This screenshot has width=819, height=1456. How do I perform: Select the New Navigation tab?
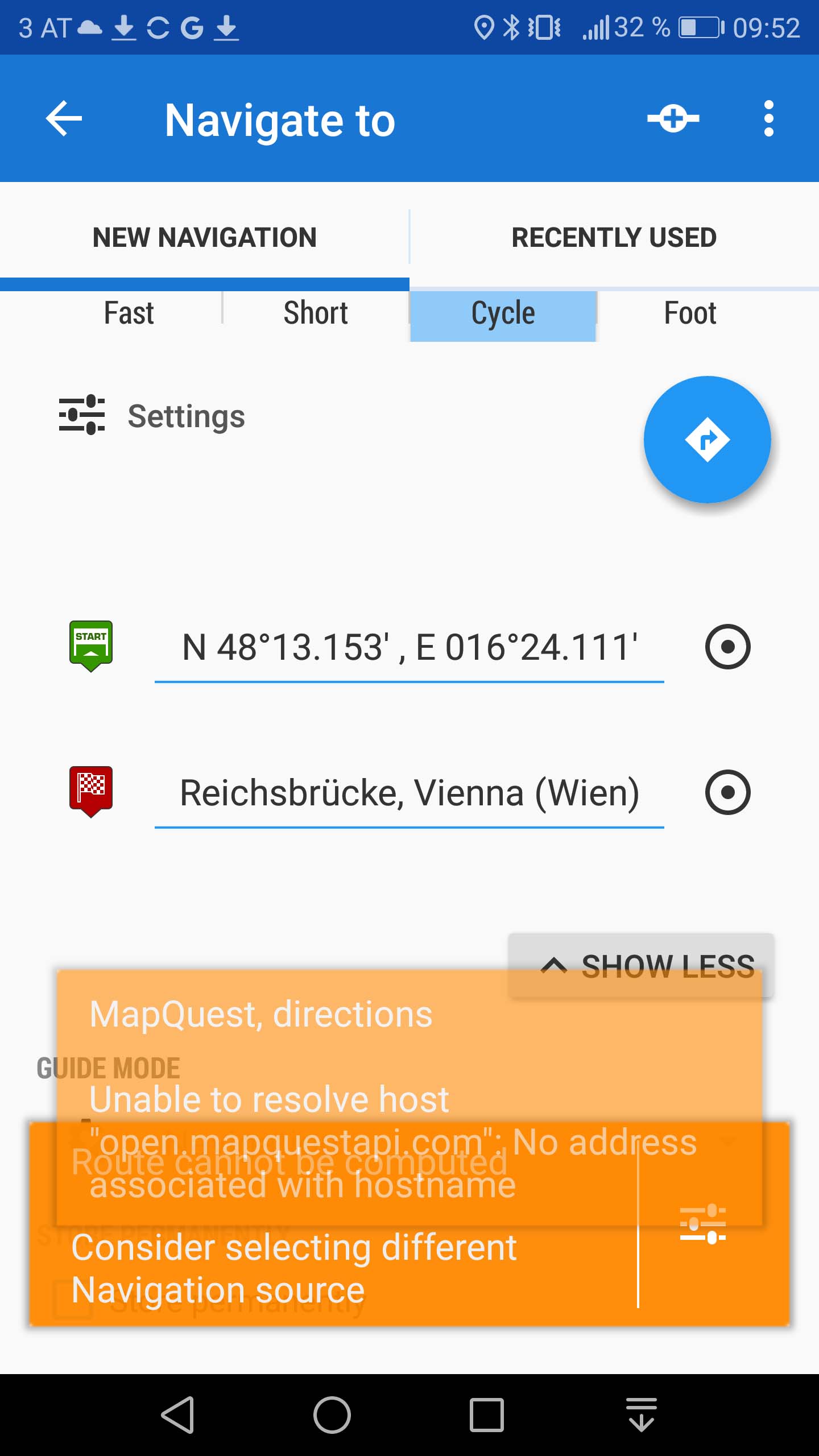click(204, 238)
